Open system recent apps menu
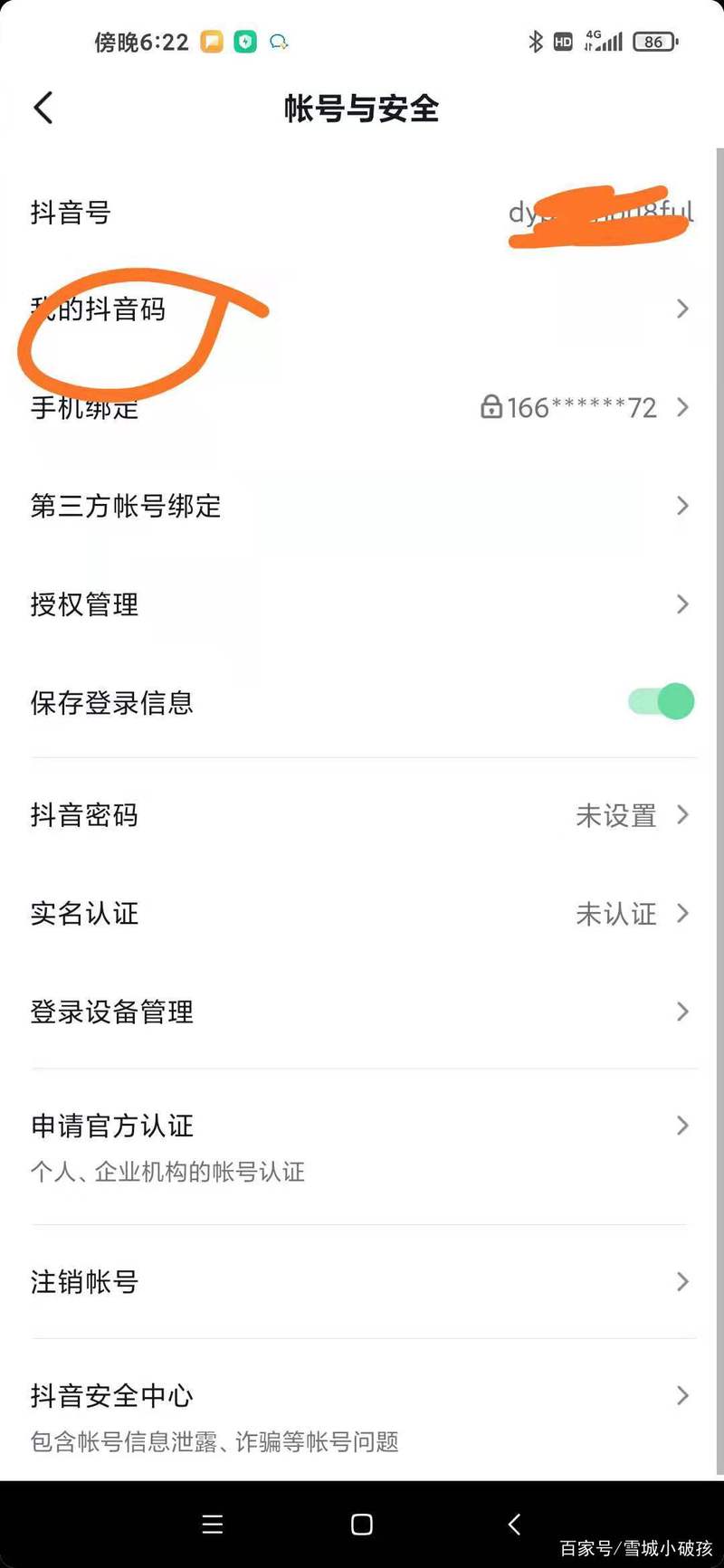 tap(213, 1525)
